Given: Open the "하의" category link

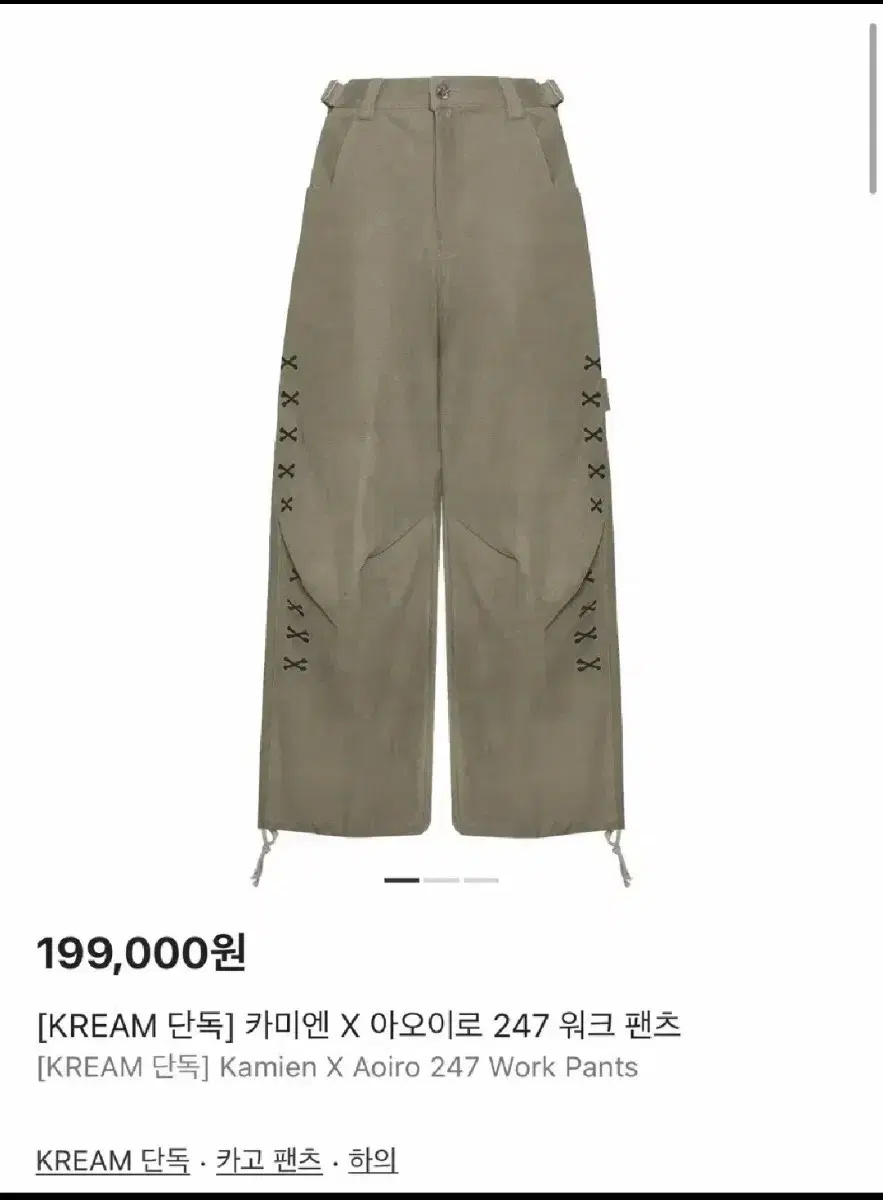Looking at the screenshot, I should pyautogui.click(x=372, y=1160).
